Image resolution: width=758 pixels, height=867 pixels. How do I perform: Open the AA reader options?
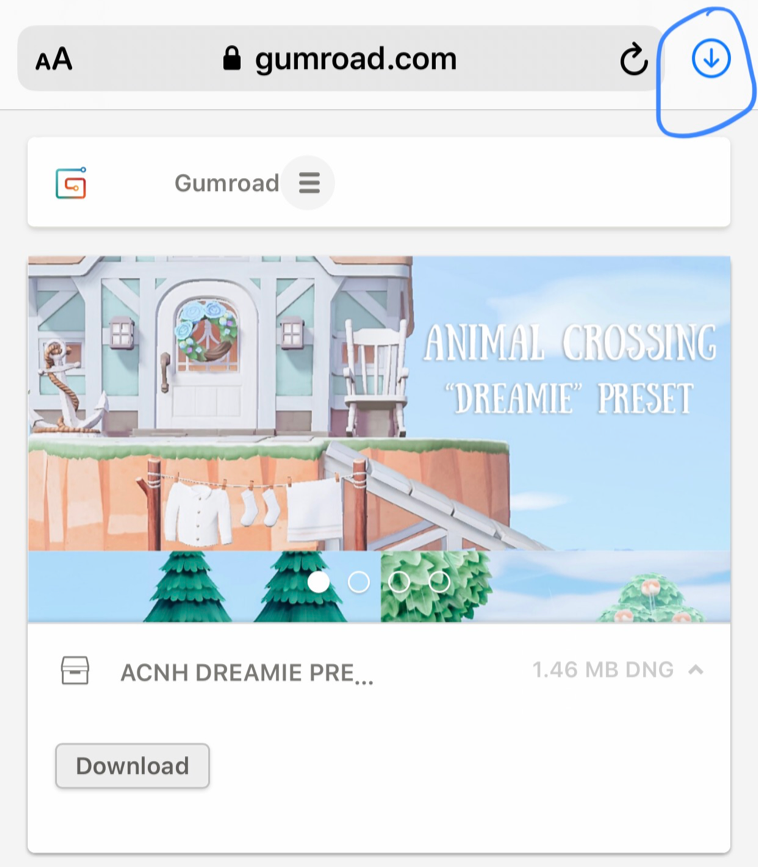(54, 60)
